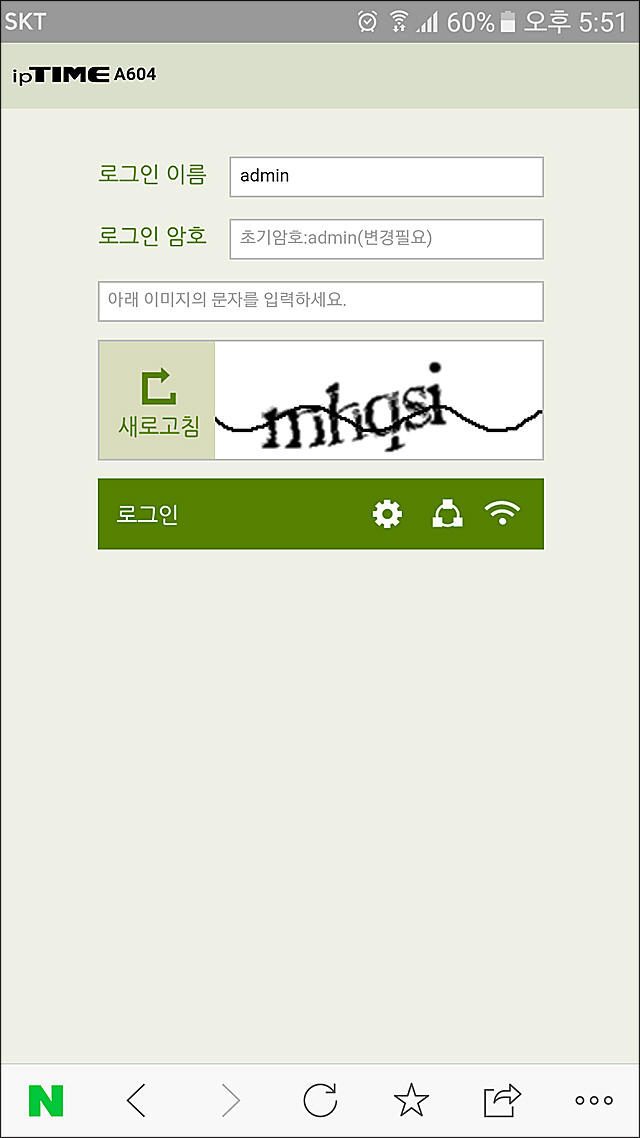Open the Wi-Fi icon in login bar
Viewport: 640px width, 1138px height.
[x=502, y=515]
